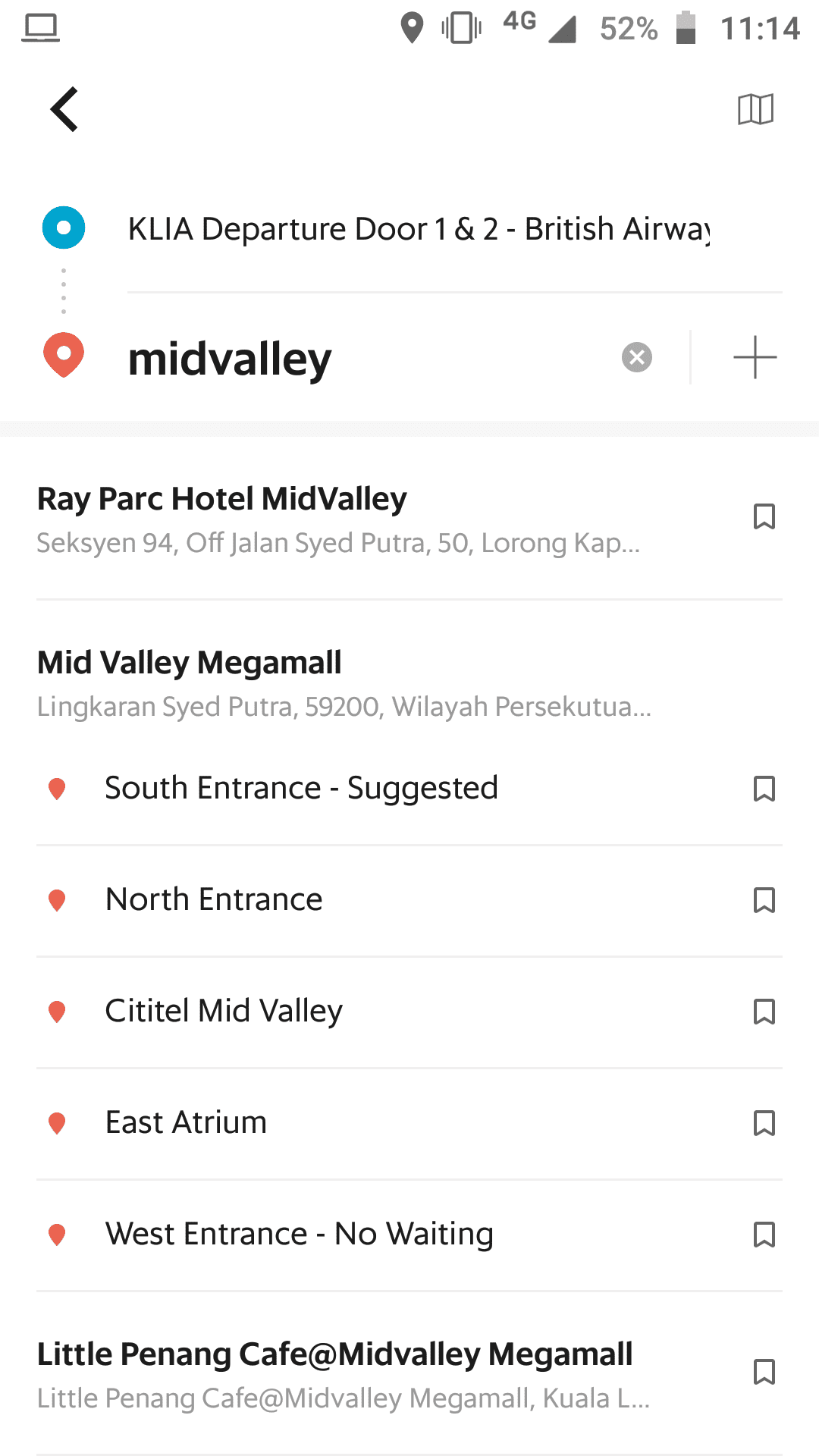819x1456 pixels.
Task: Open the map view icon
Action: point(755,109)
